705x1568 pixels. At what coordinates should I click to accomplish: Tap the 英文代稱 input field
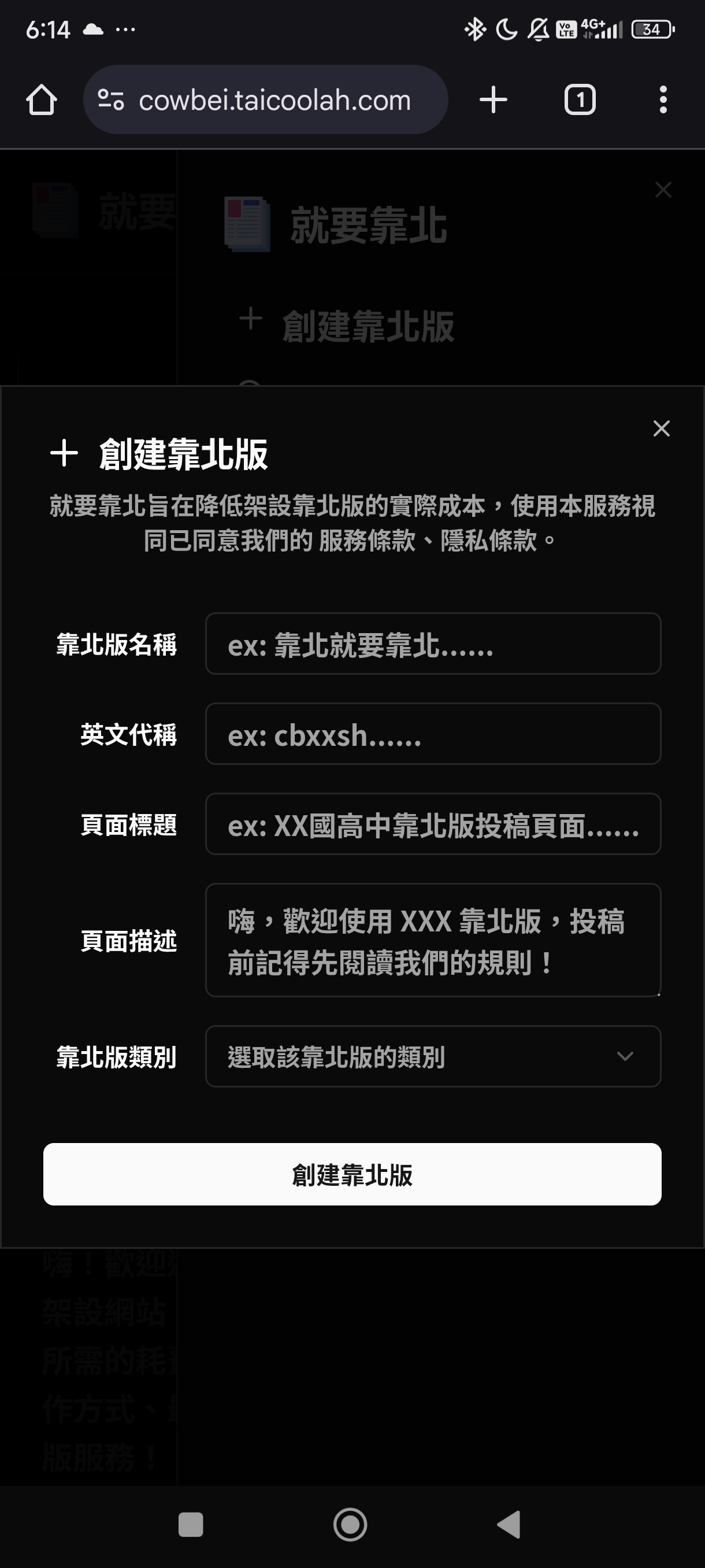pos(432,734)
